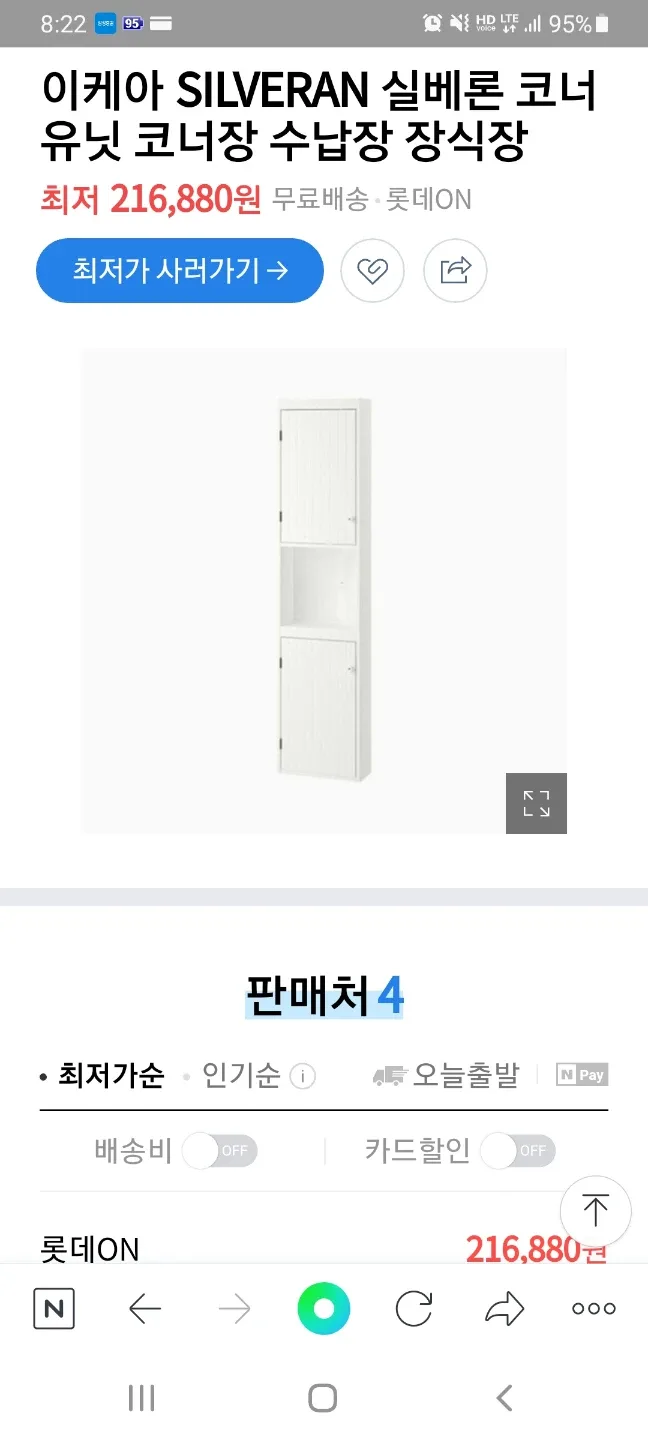Jump back to the top of the page
648x1440 pixels.
coord(595,1211)
